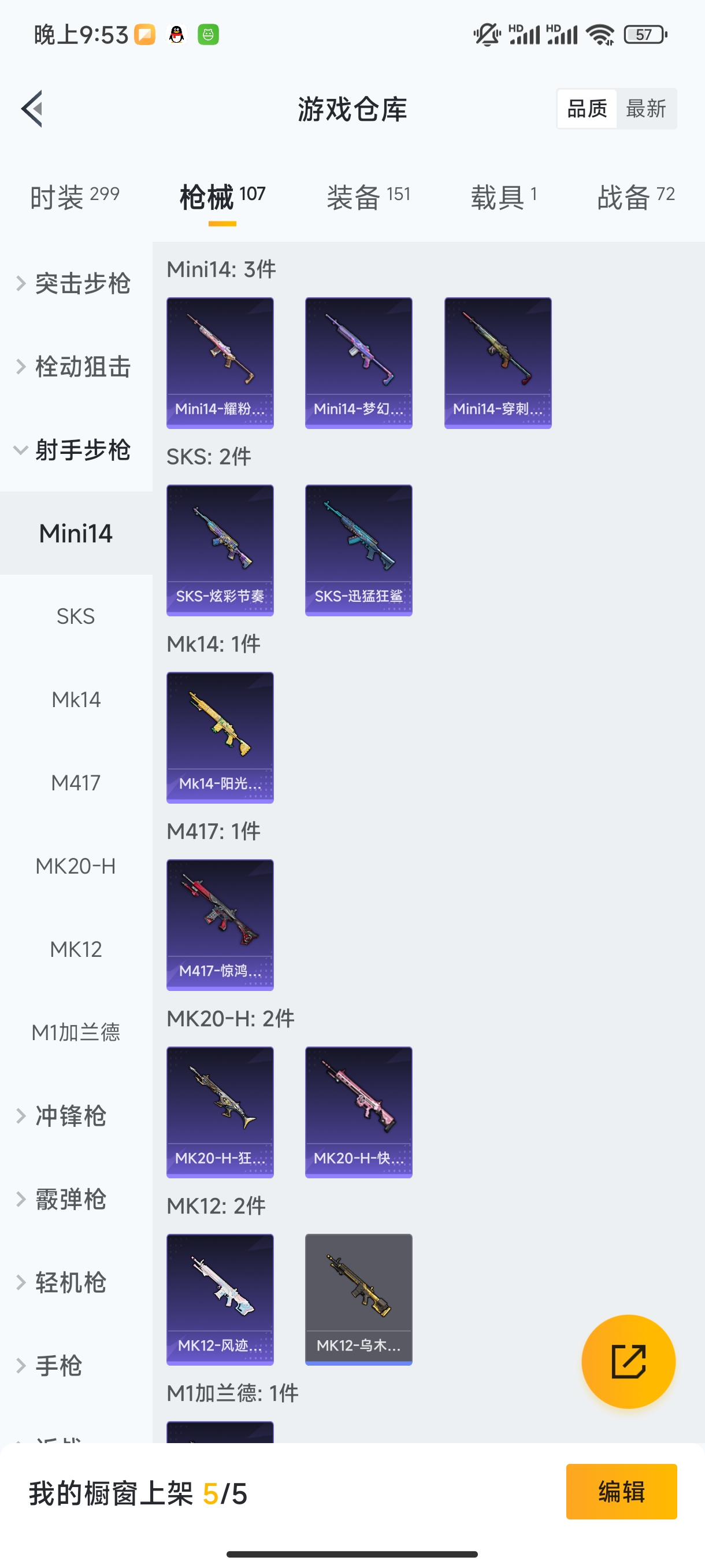This screenshot has height=1568, width=705.
Task: Tap the back arrow to leave warehouse
Action: coord(32,109)
